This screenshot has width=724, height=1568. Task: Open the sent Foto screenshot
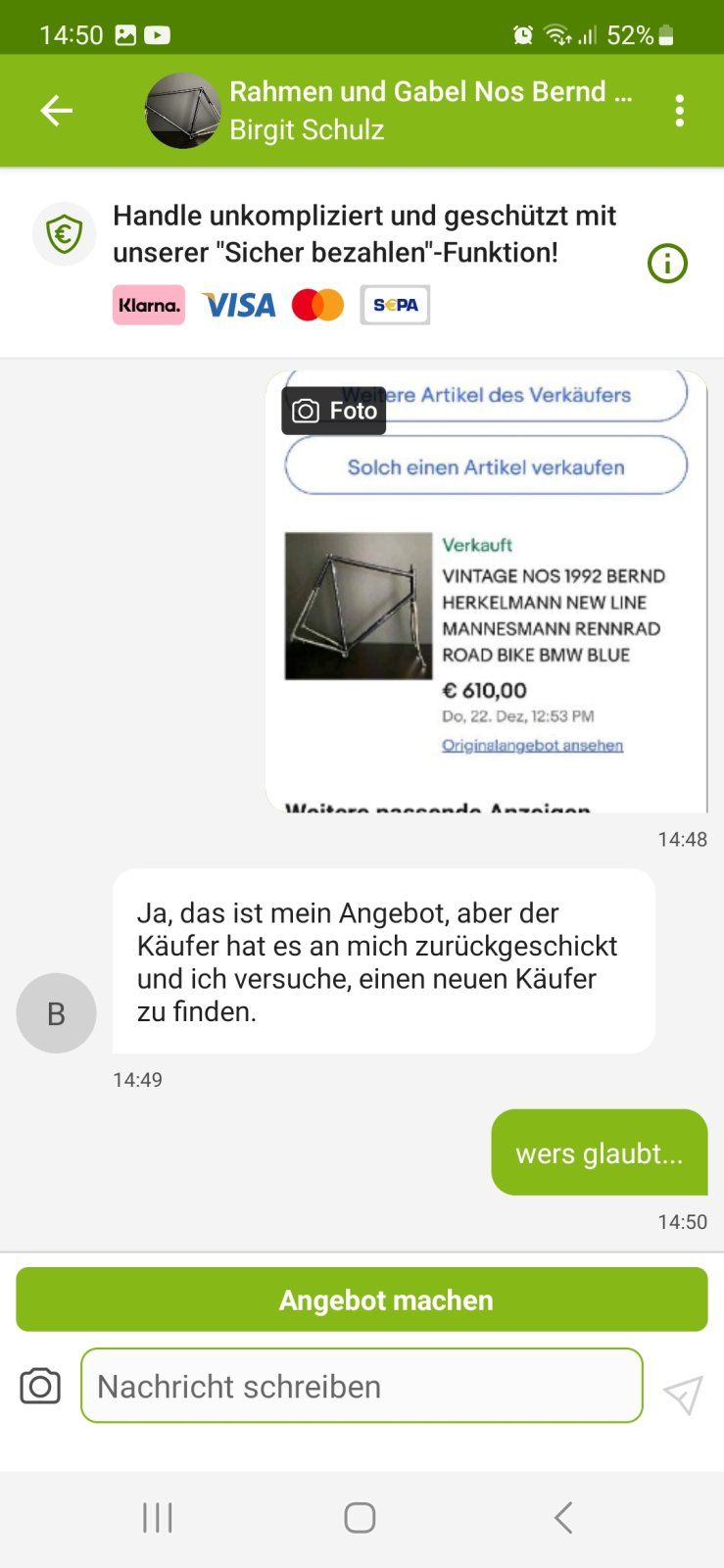pyautogui.click(x=486, y=591)
